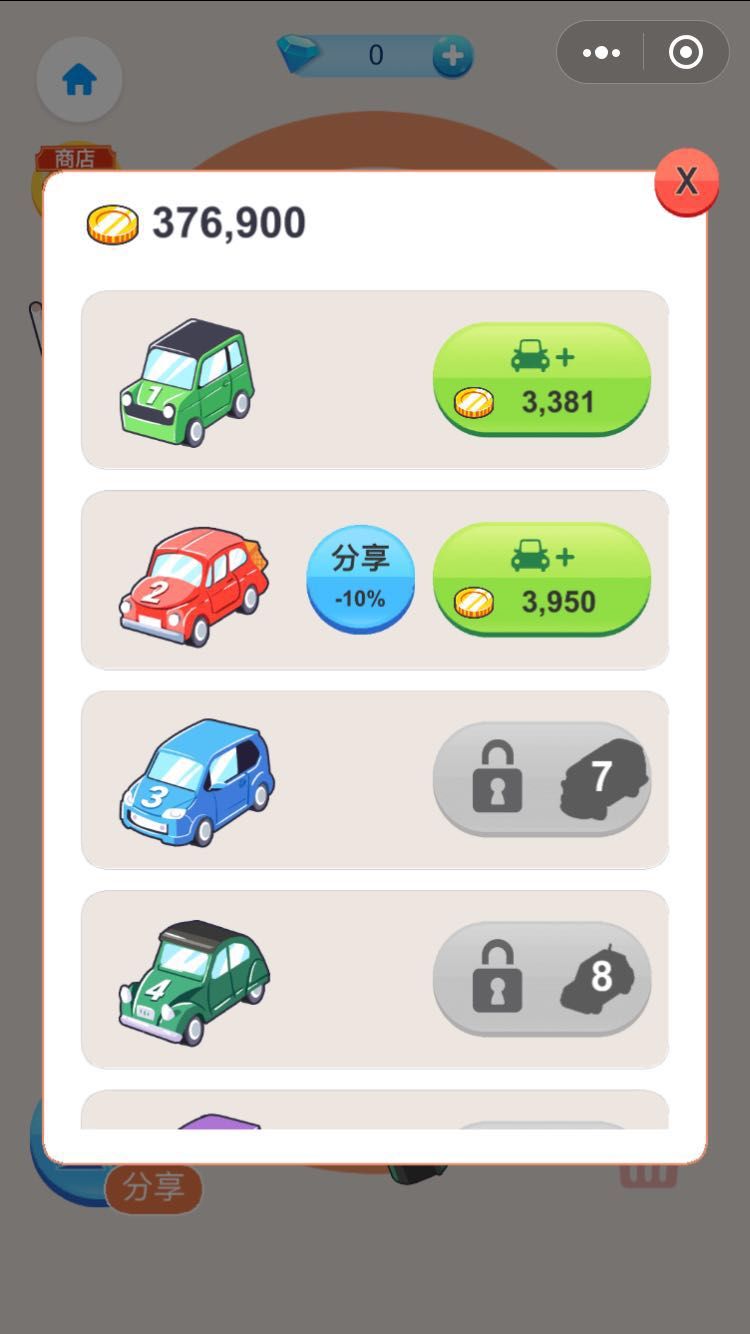
Task: Open the mini program more options menu
Action: (601, 52)
